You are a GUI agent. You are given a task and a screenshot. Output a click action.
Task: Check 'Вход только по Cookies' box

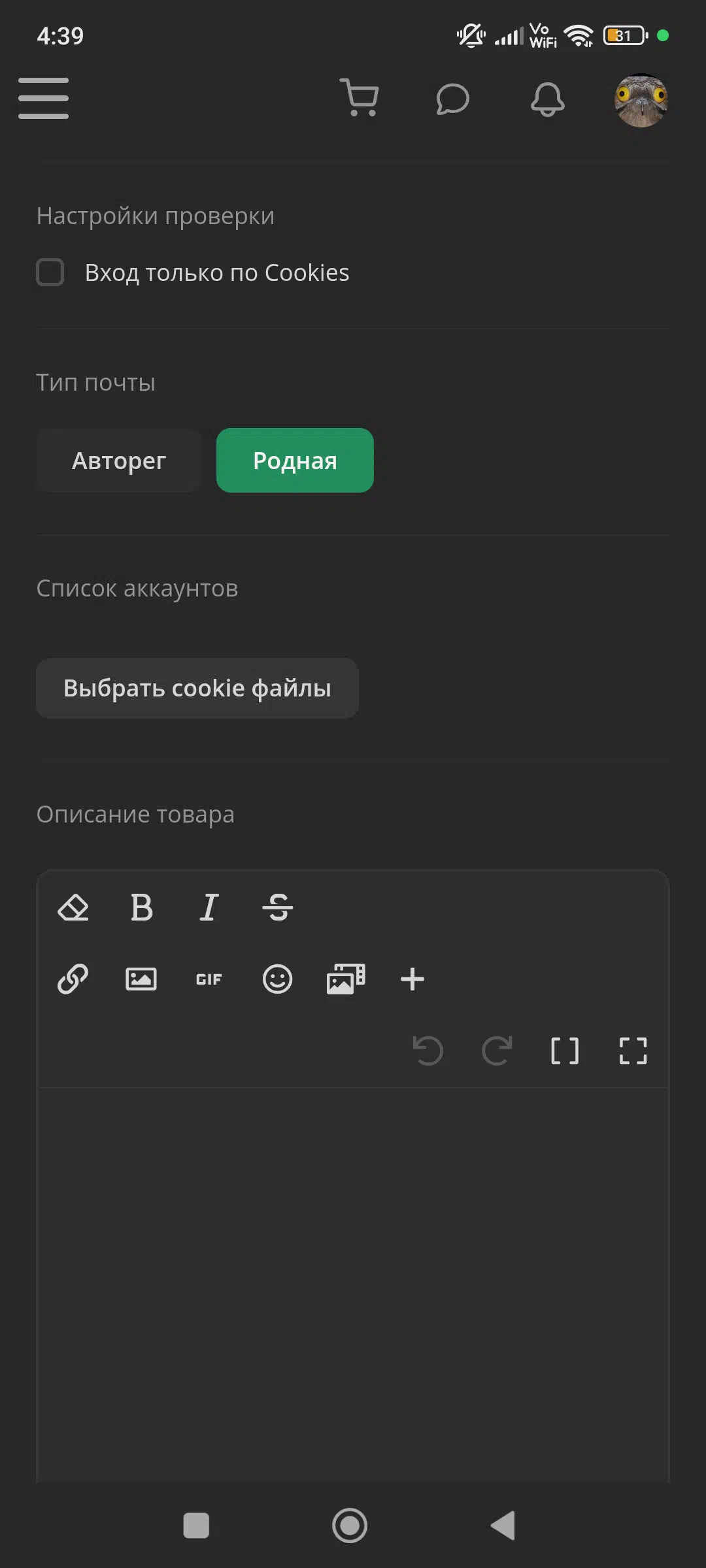[x=50, y=272]
